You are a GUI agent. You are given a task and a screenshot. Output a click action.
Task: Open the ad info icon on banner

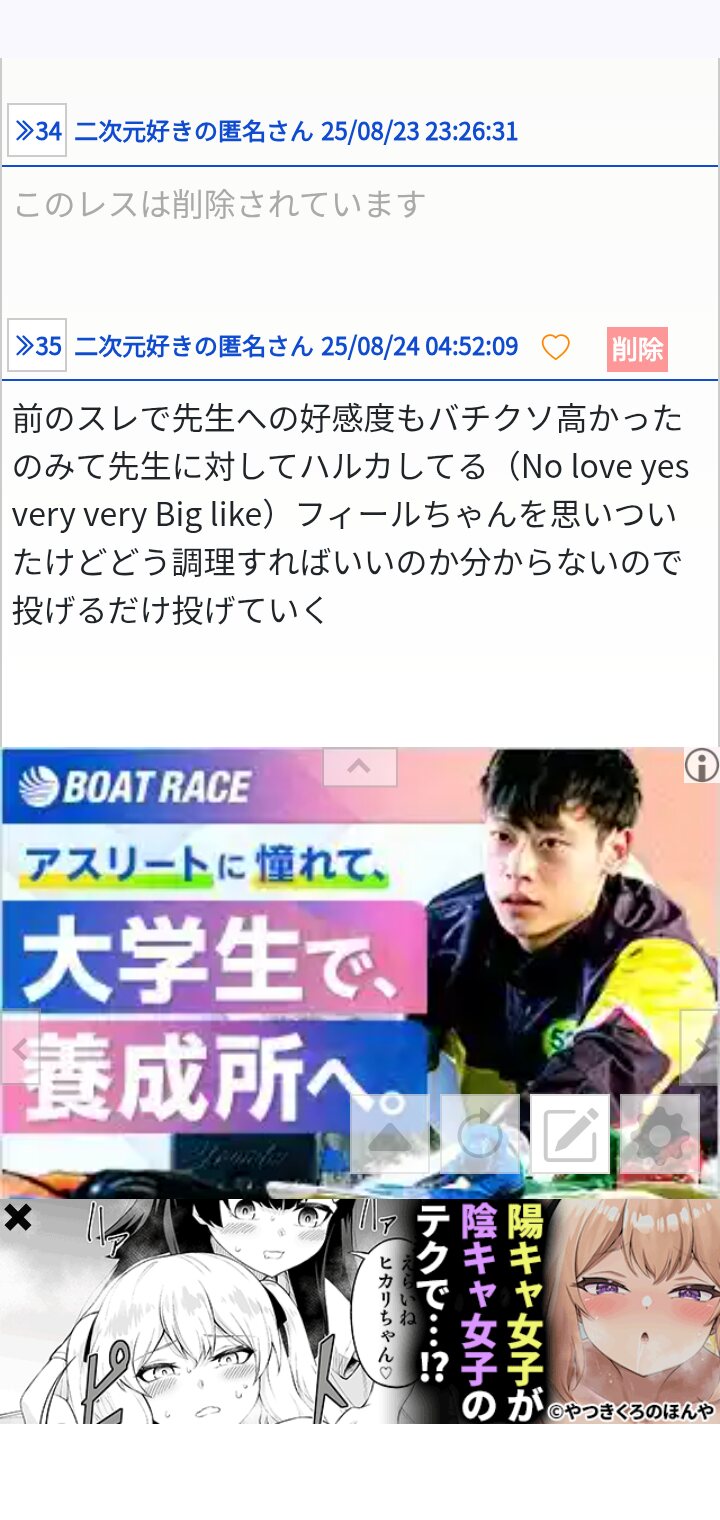701,766
